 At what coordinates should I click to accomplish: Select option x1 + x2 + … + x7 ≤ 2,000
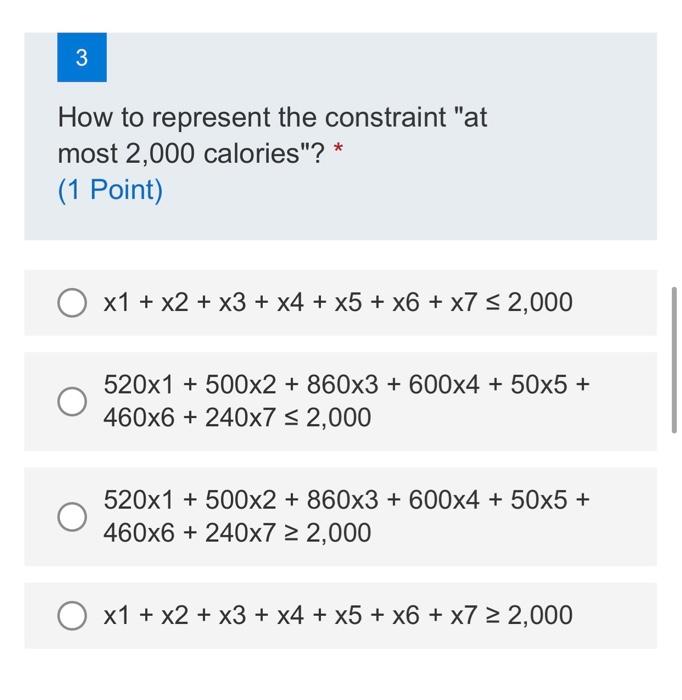[72, 303]
